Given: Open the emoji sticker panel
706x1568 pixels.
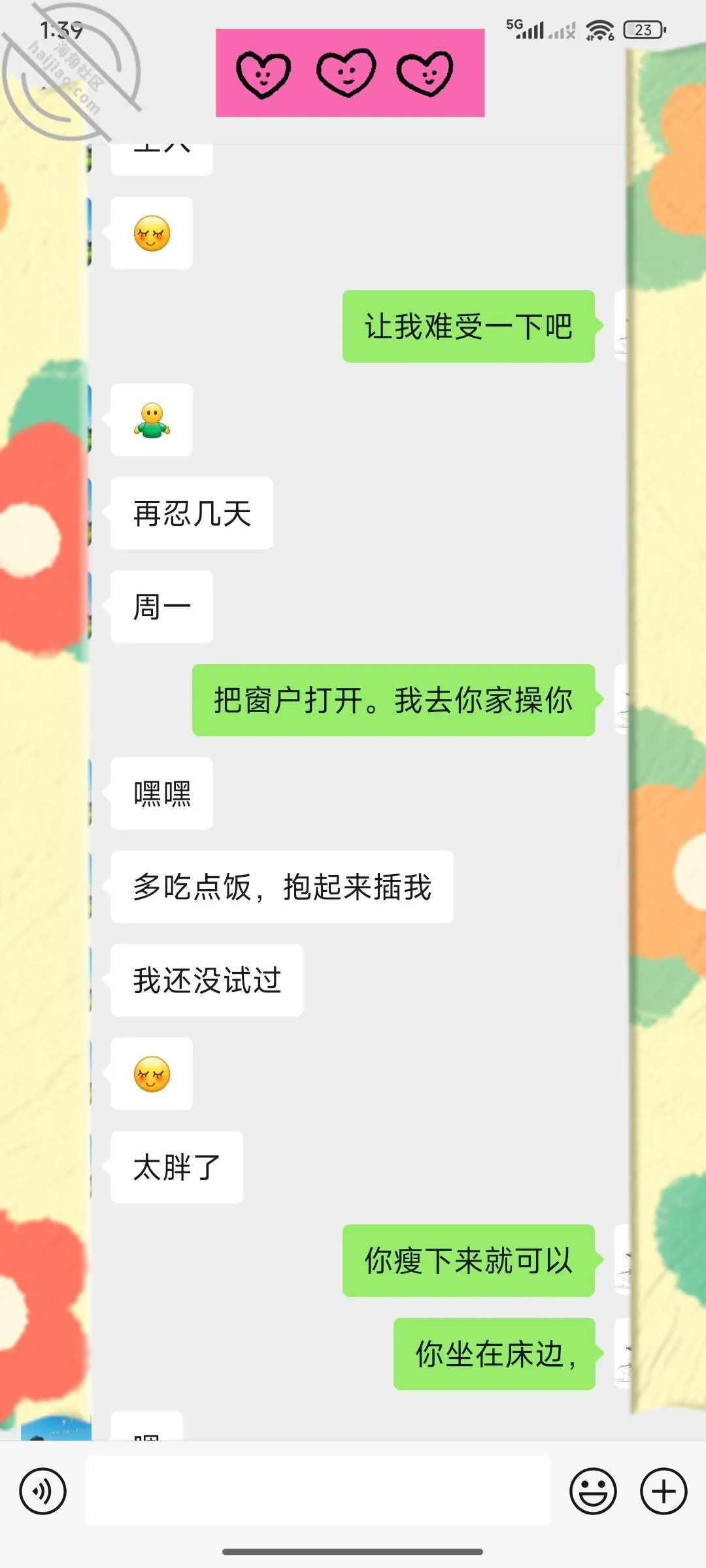Looking at the screenshot, I should (593, 1492).
